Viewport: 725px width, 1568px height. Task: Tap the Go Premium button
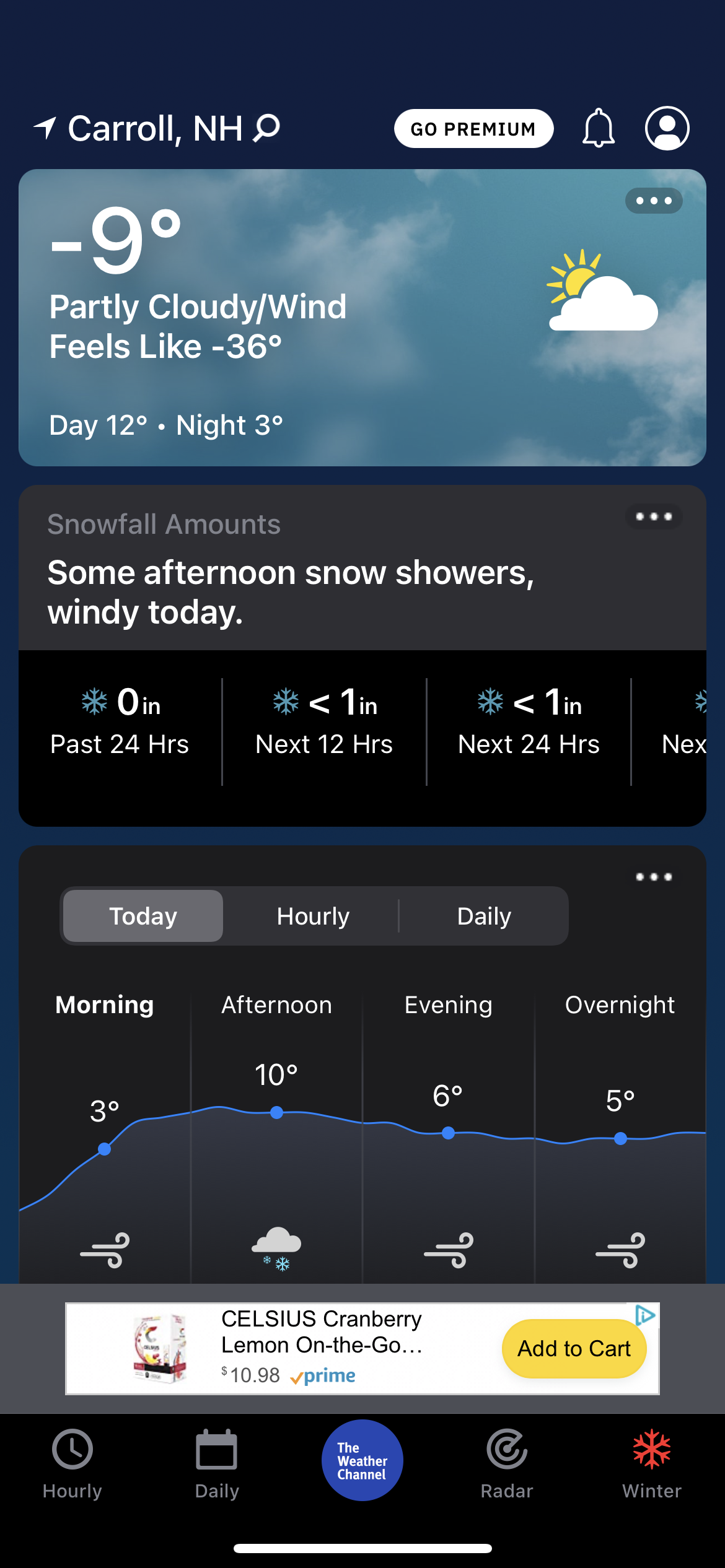click(x=473, y=129)
